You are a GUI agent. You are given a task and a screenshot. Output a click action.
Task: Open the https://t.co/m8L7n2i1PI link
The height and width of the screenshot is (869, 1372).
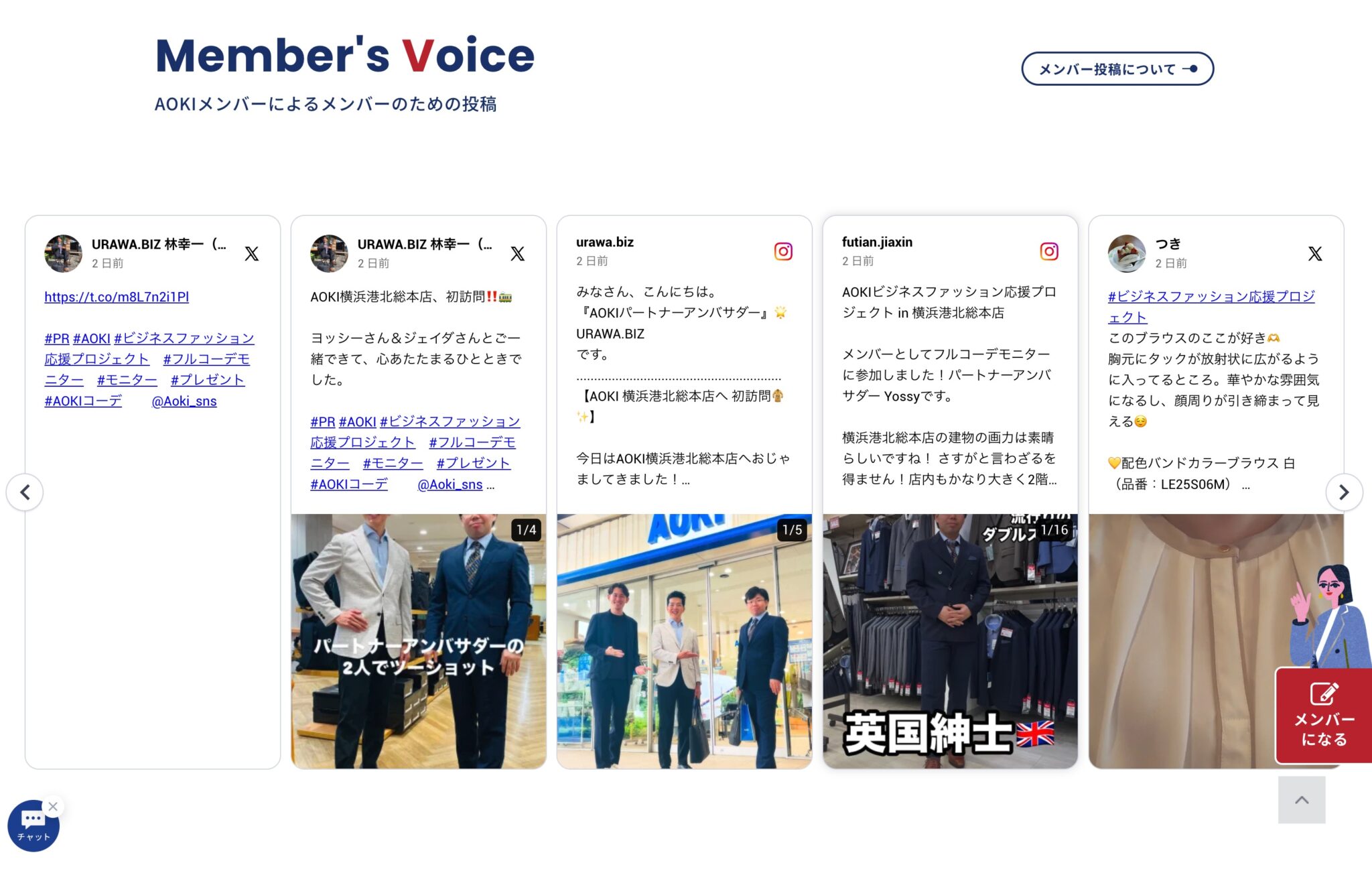pos(117,297)
